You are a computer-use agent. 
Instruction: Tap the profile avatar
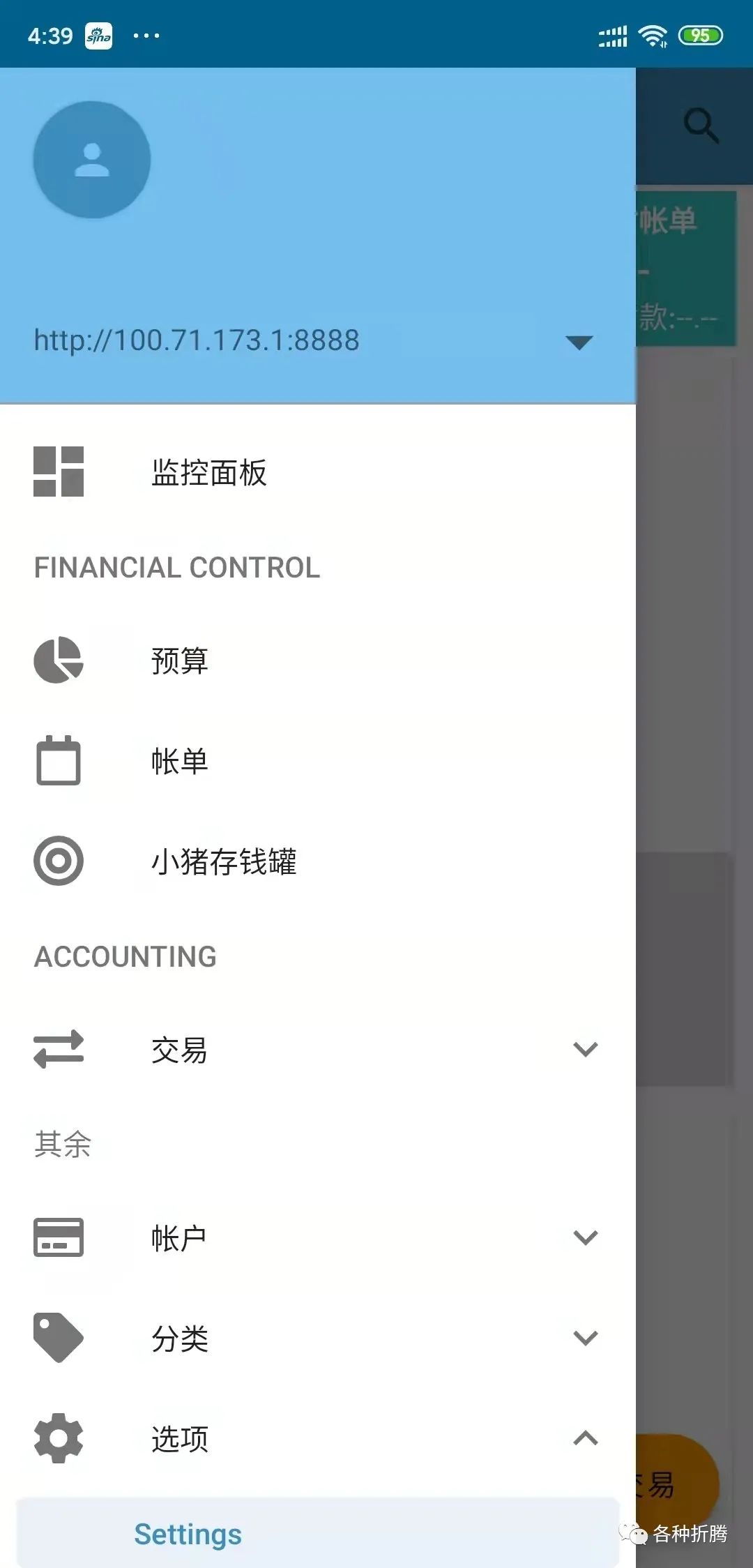click(x=92, y=160)
